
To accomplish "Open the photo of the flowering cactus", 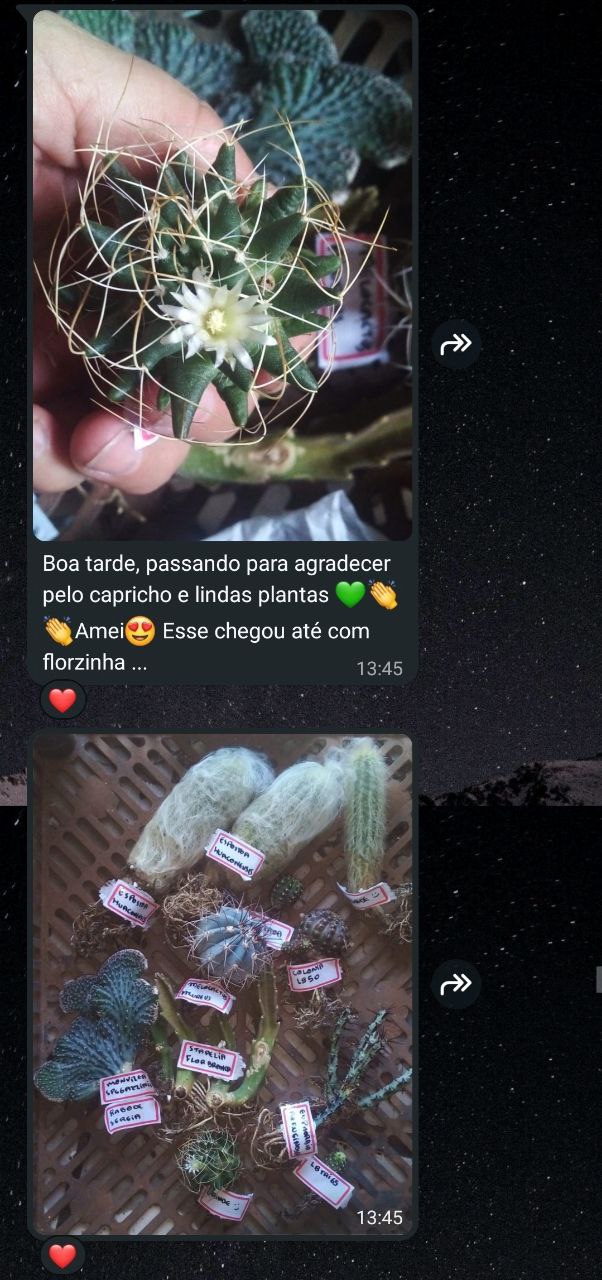I will [222, 275].
